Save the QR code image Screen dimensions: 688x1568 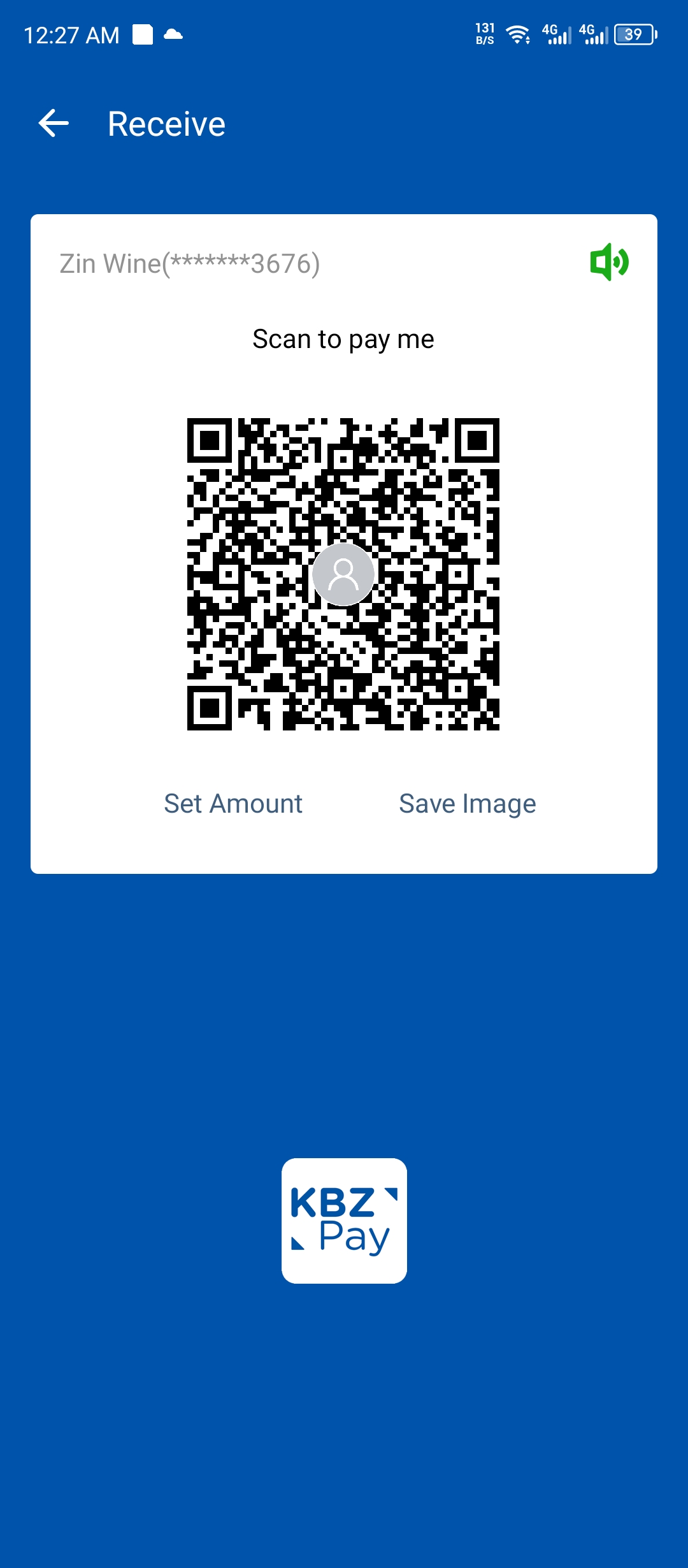[467, 803]
